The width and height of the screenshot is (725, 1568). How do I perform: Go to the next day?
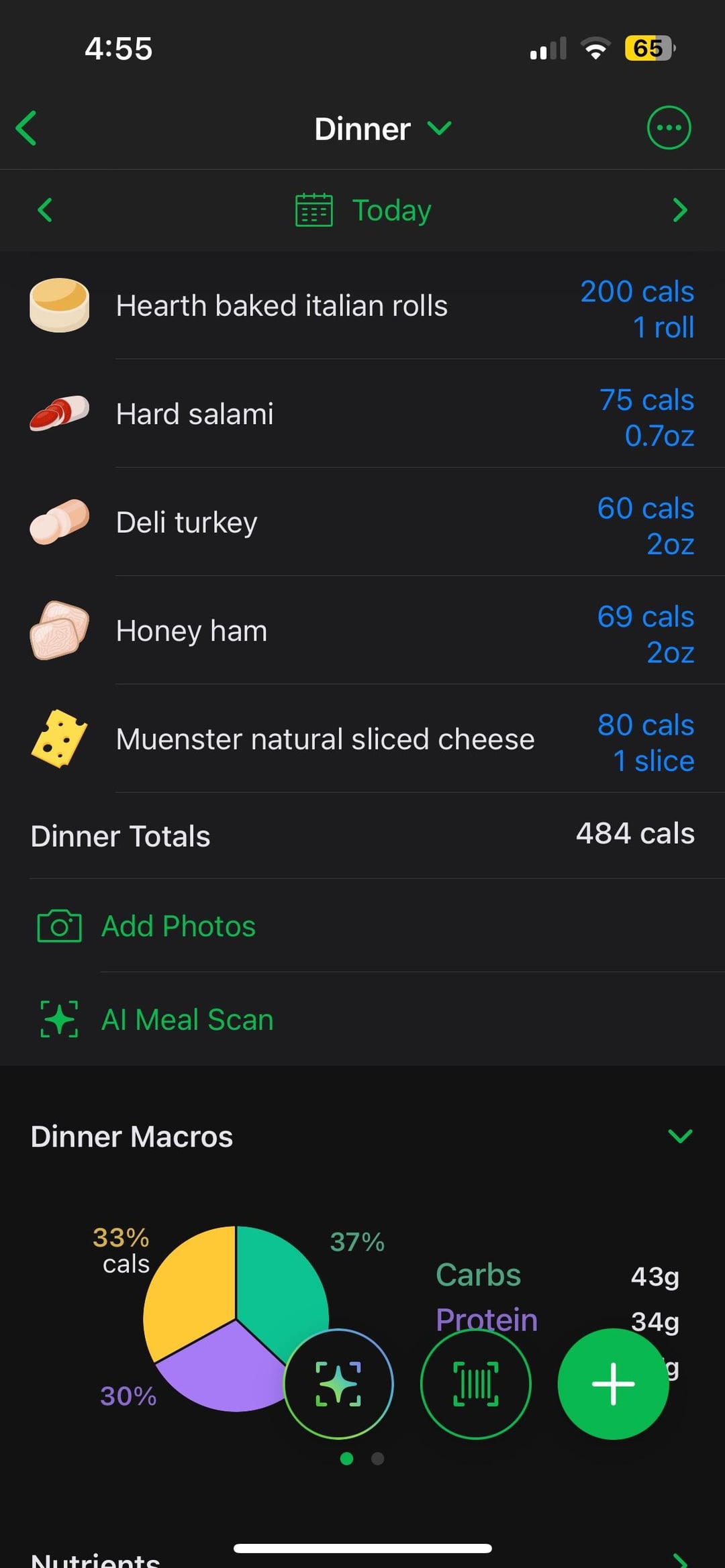click(x=679, y=210)
